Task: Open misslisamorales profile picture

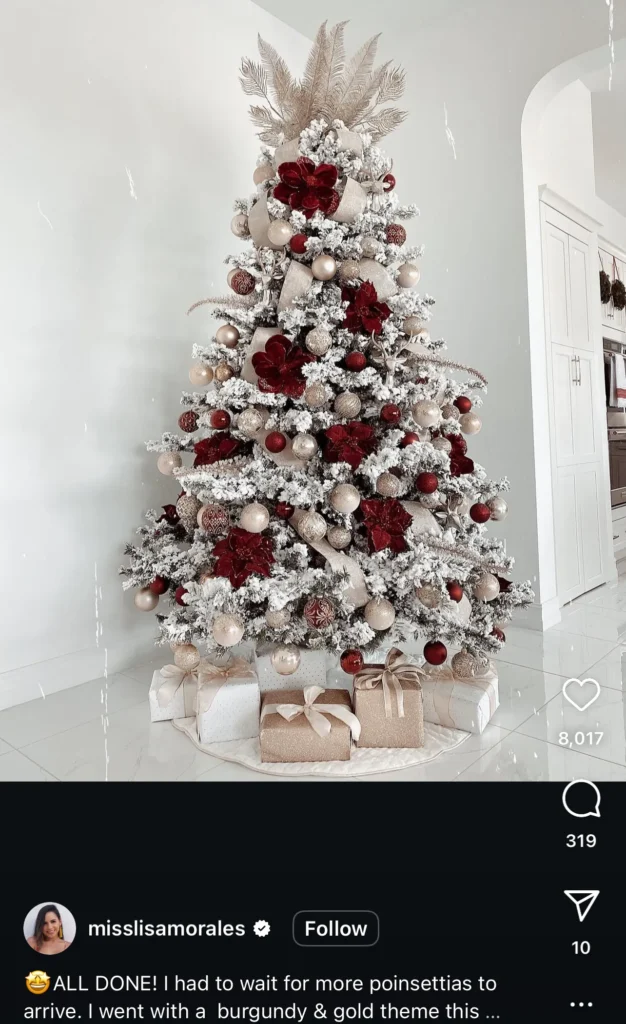Action: [x=49, y=928]
